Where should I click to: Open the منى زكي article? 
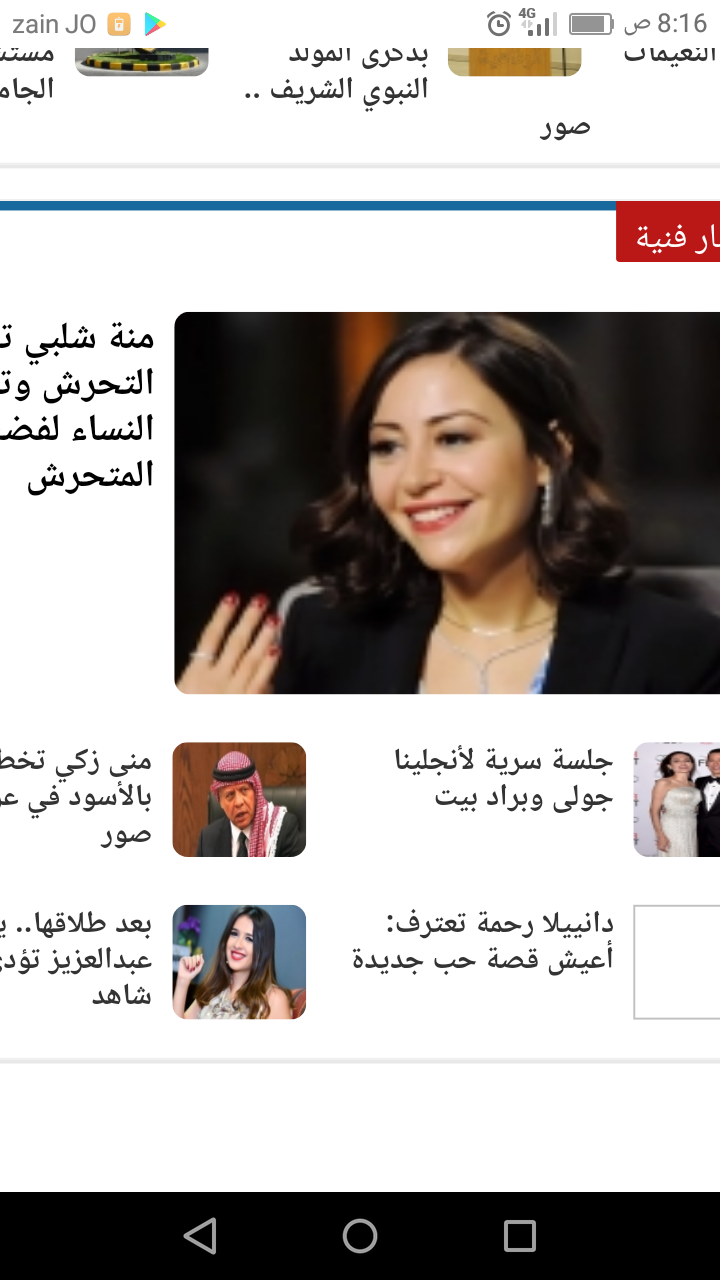point(90,797)
